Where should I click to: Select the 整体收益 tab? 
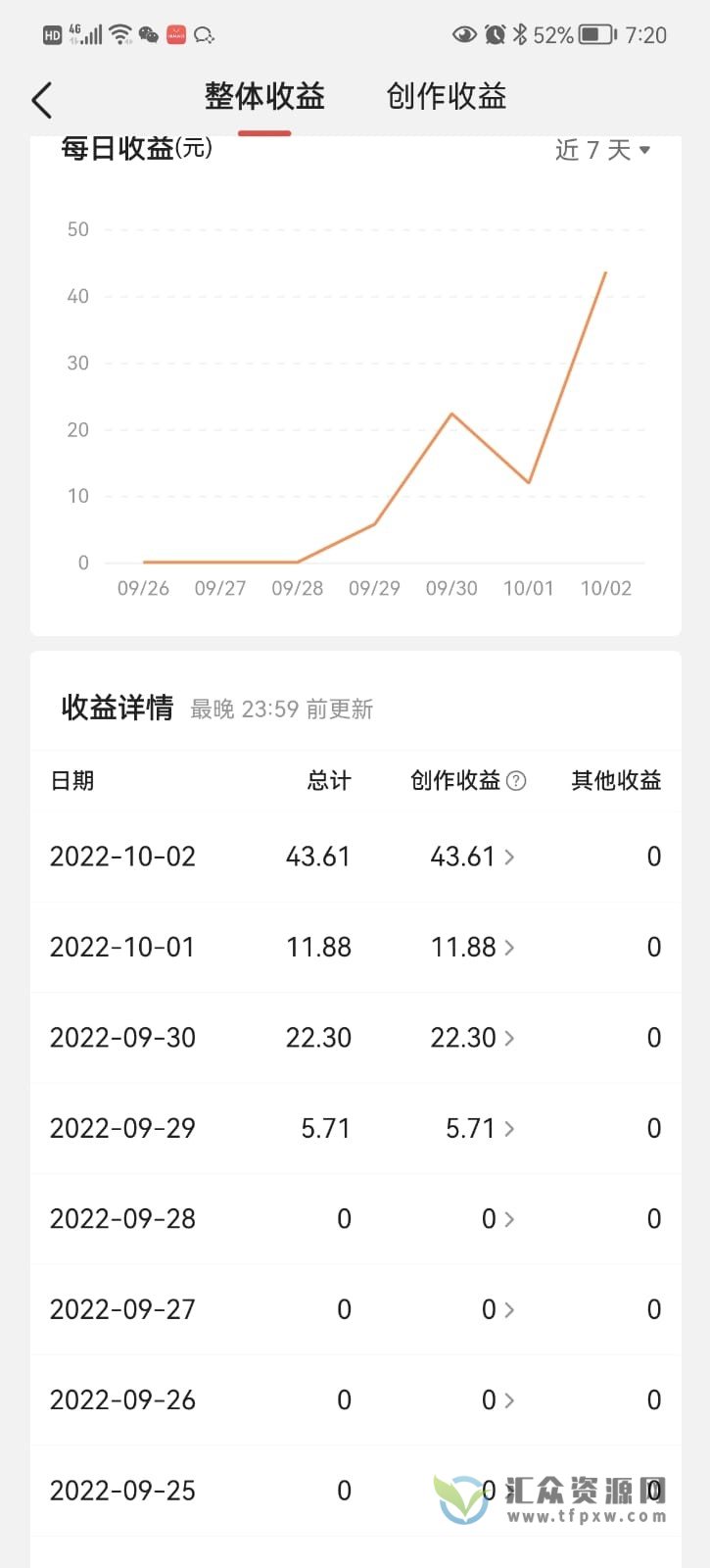coord(262,96)
